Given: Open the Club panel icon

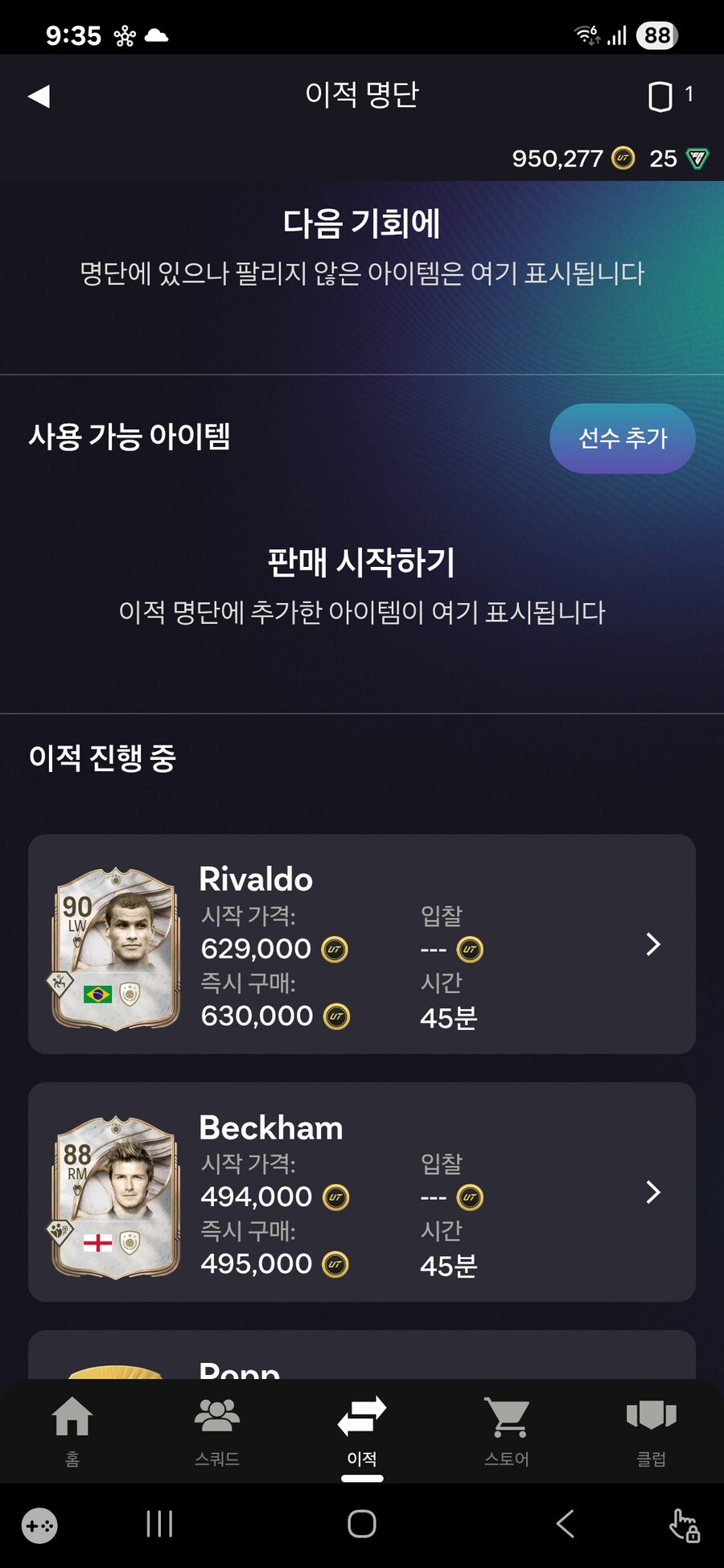Looking at the screenshot, I should tap(651, 1419).
